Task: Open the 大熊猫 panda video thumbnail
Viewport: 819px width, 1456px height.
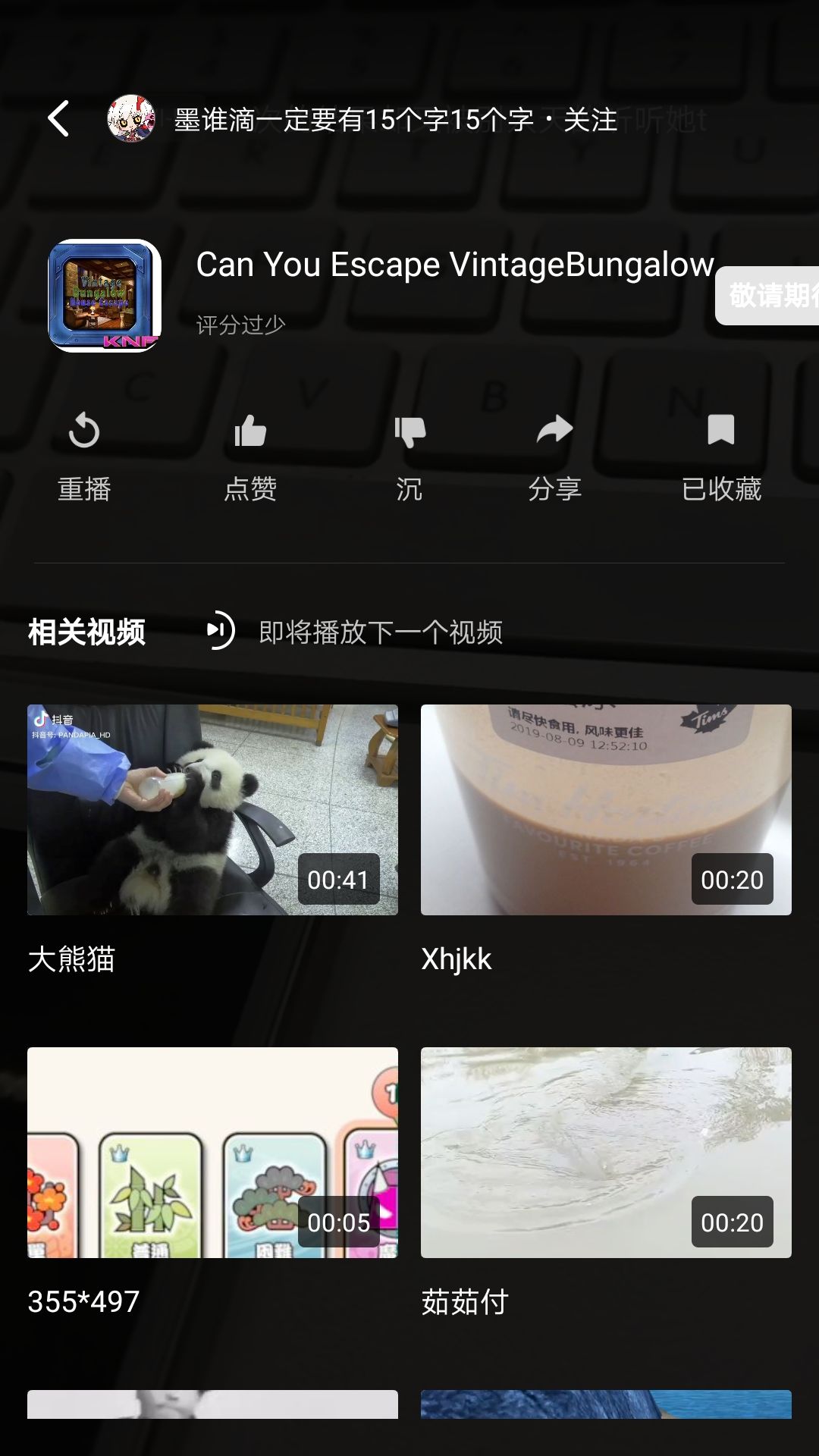Action: (x=212, y=811)
